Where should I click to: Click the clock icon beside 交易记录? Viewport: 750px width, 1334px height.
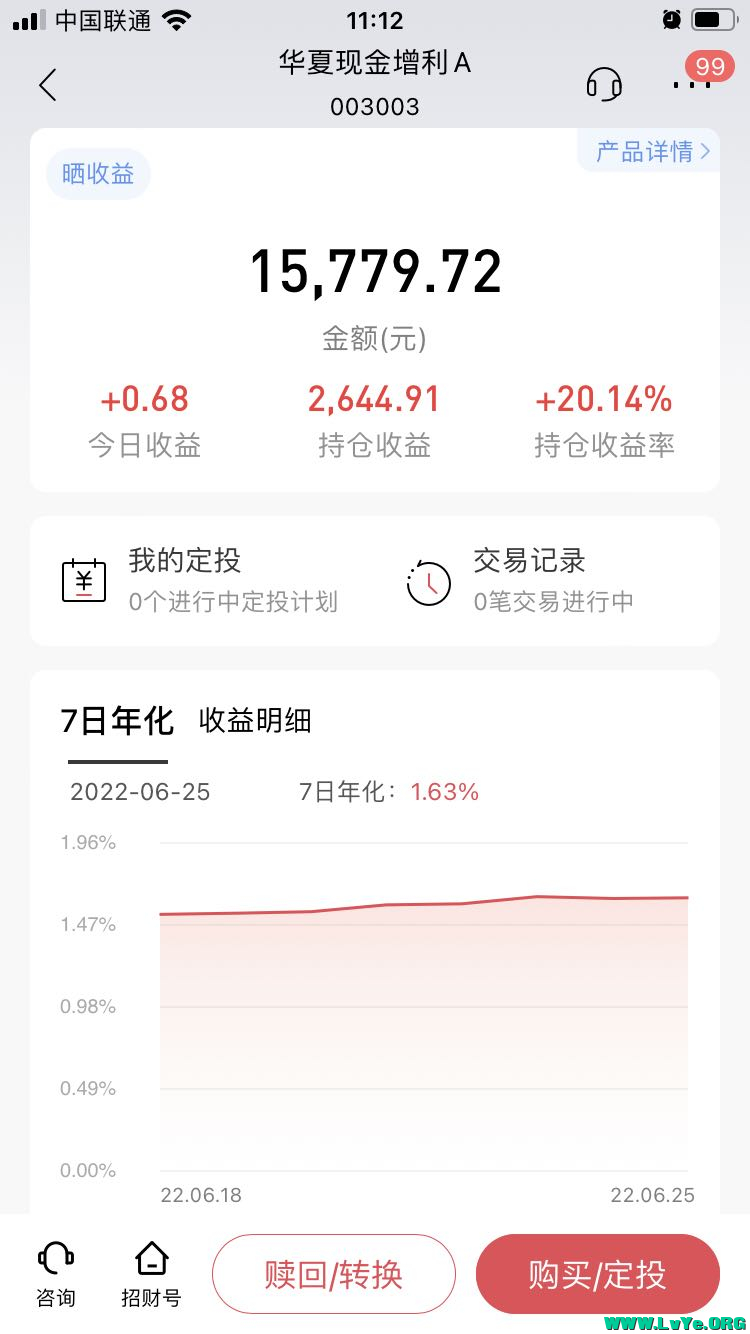coord(428,580)
